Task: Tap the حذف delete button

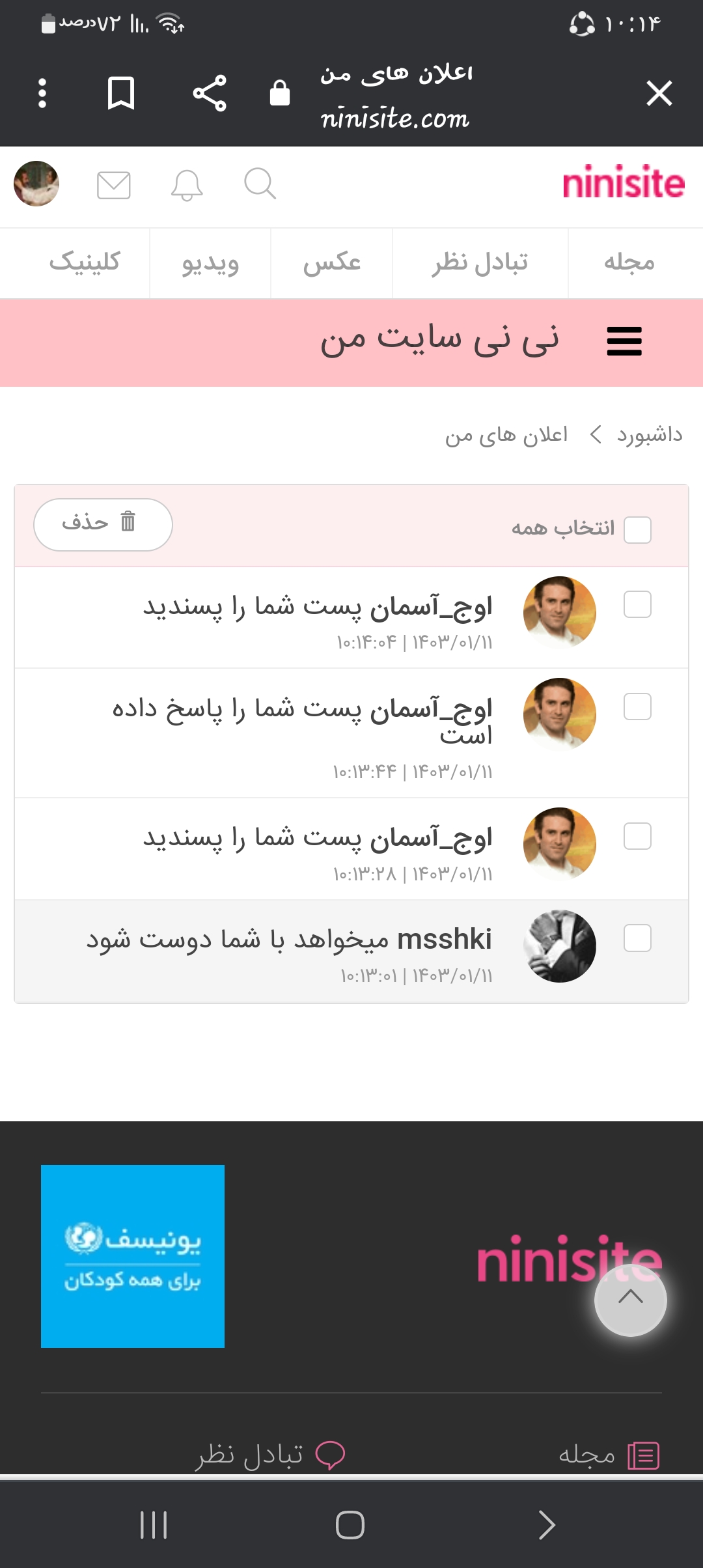Action: 103,524
